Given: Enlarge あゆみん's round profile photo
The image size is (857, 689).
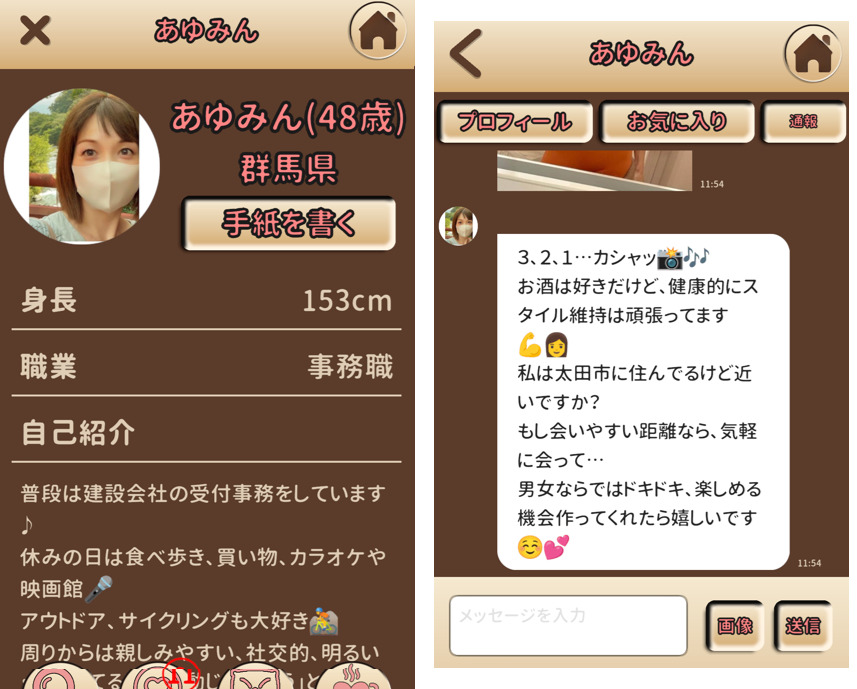Looking at the screenshot, I should point(82,167).
